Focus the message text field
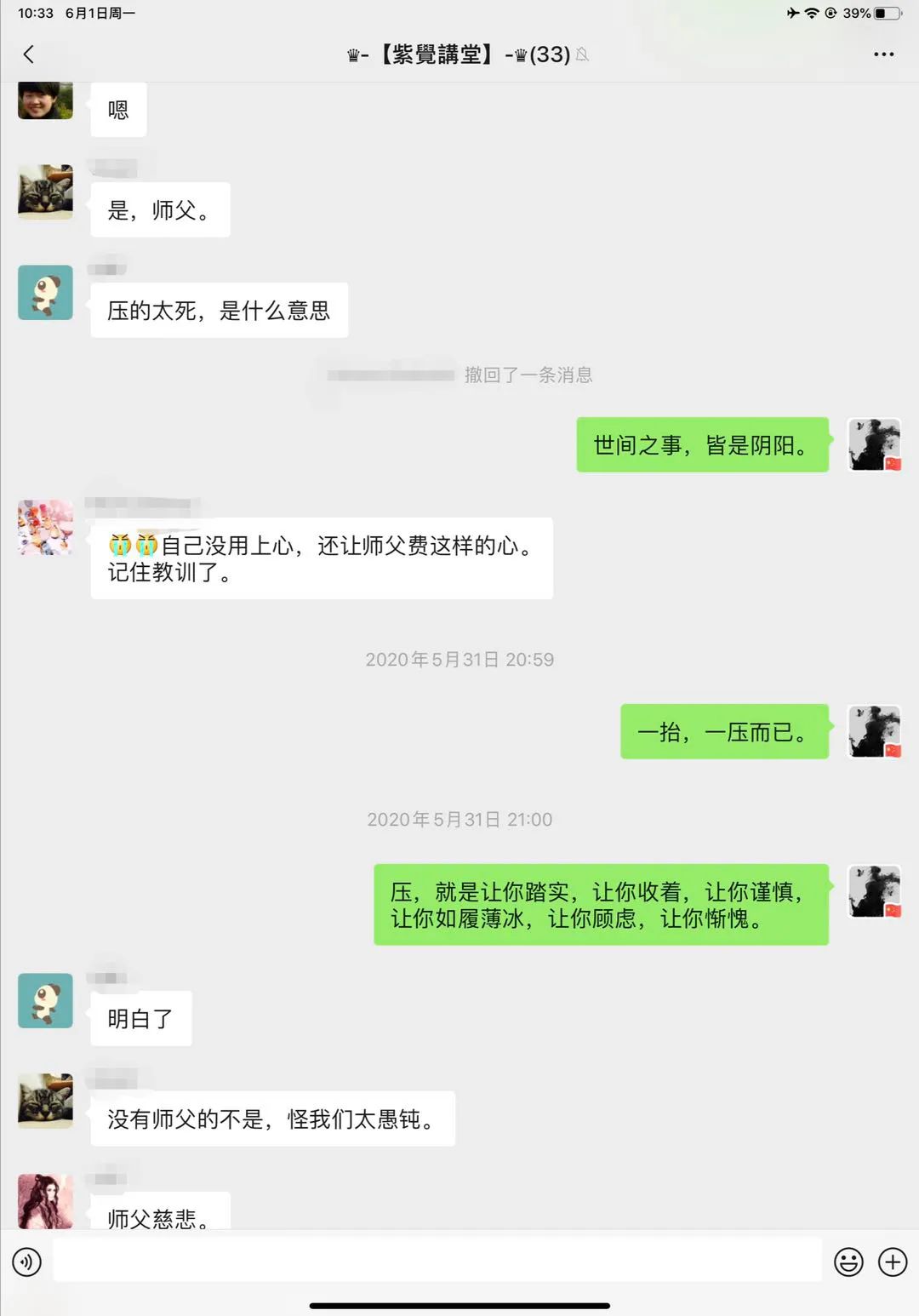 [x=437, y=1260]
